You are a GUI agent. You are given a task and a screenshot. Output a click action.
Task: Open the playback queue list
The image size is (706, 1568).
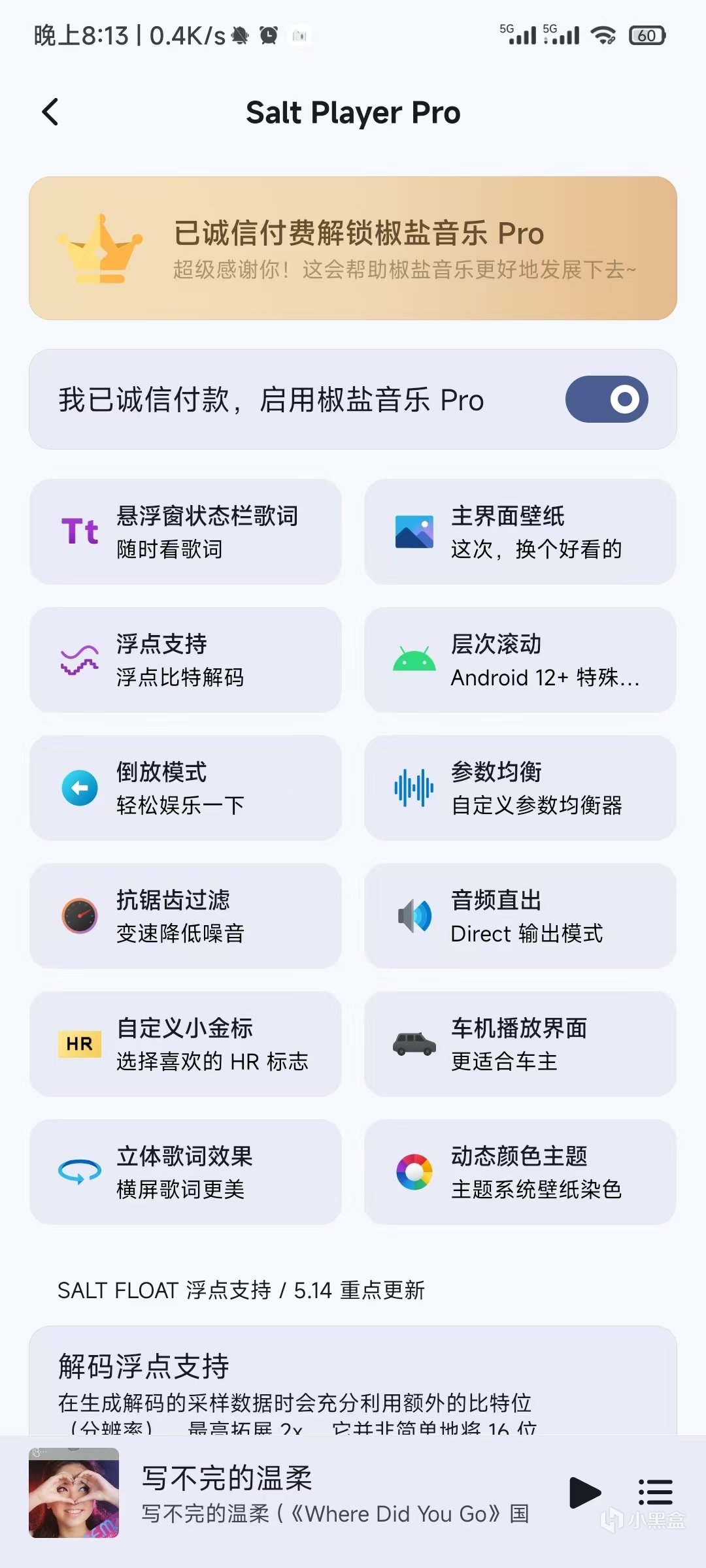click(x=655, y=1493)
